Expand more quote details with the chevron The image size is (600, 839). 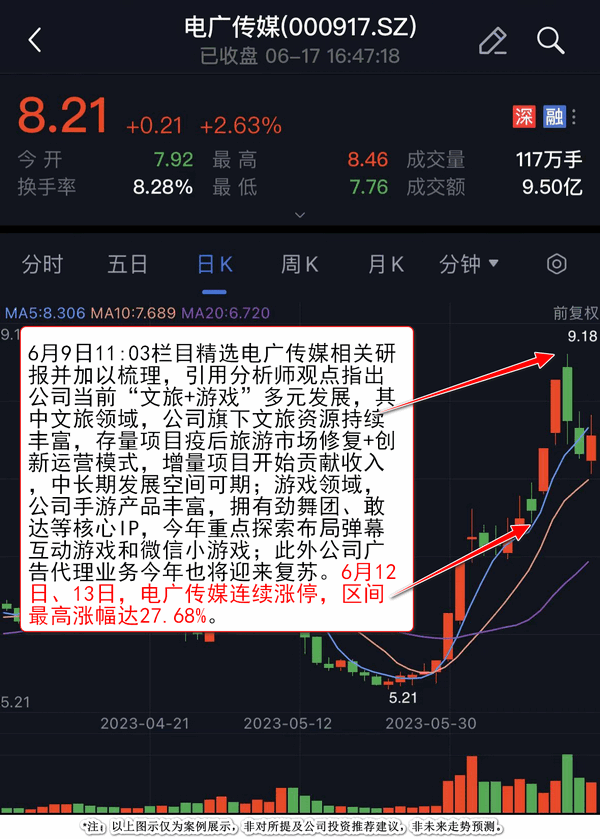point(300,214)
